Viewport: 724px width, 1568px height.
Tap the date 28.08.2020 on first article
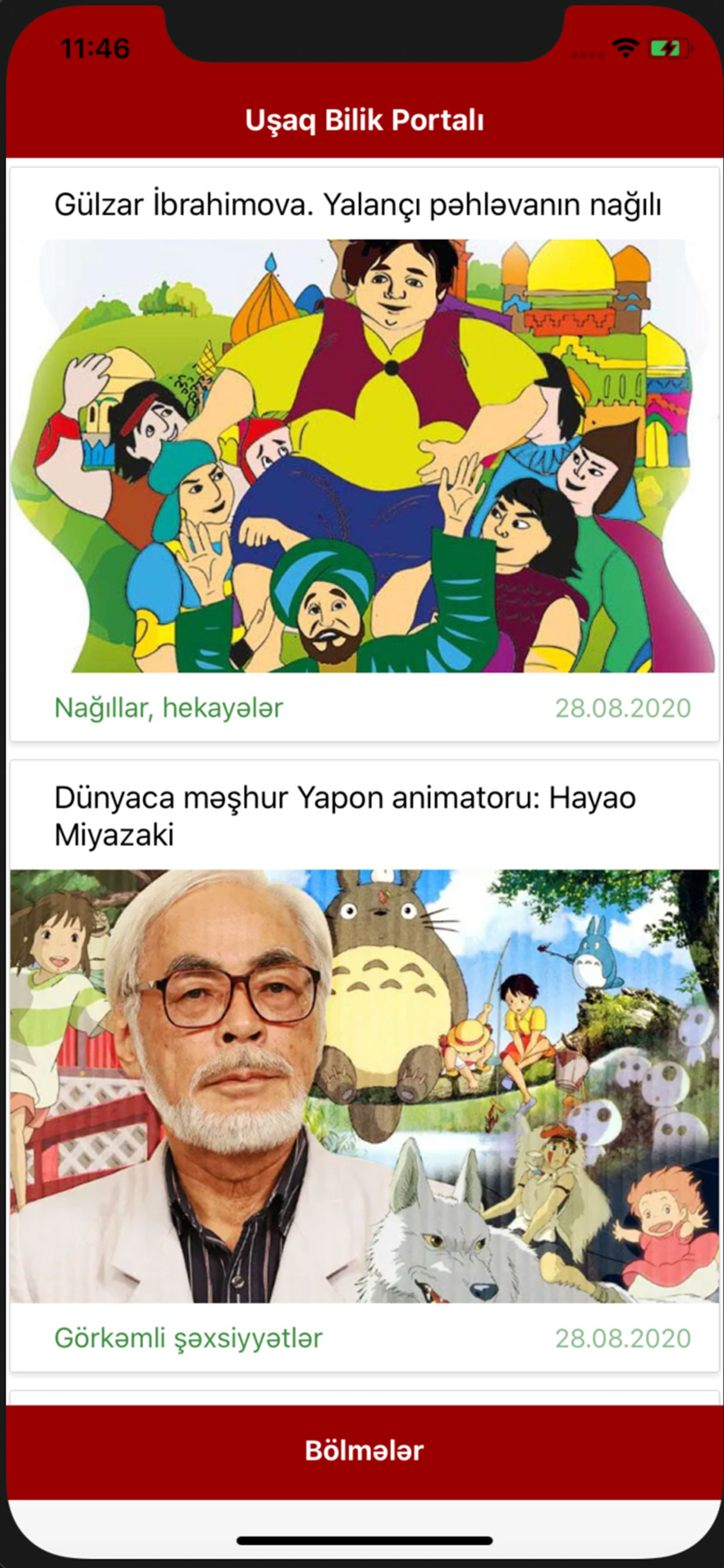622,708
